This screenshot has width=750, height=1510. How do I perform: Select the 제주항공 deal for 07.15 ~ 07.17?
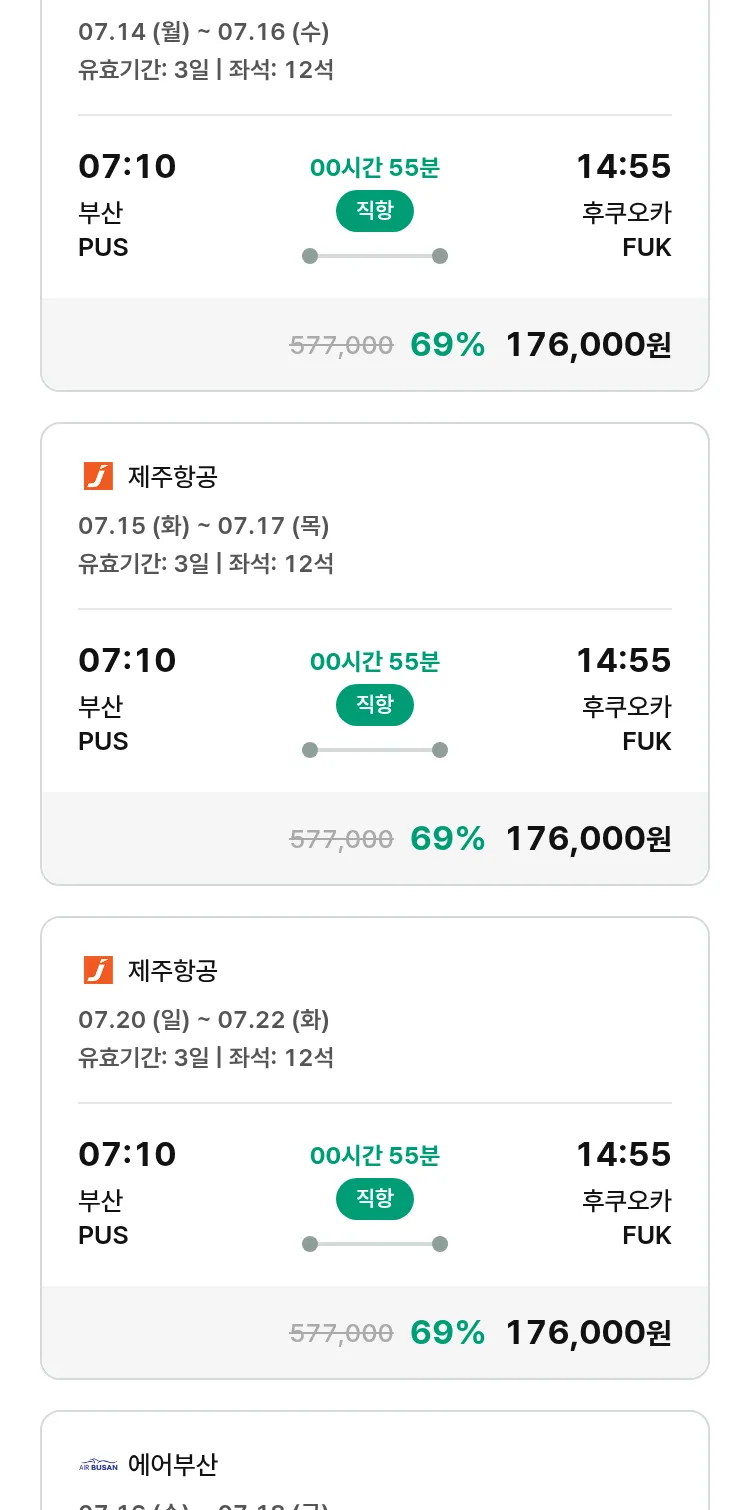point(375,654)
